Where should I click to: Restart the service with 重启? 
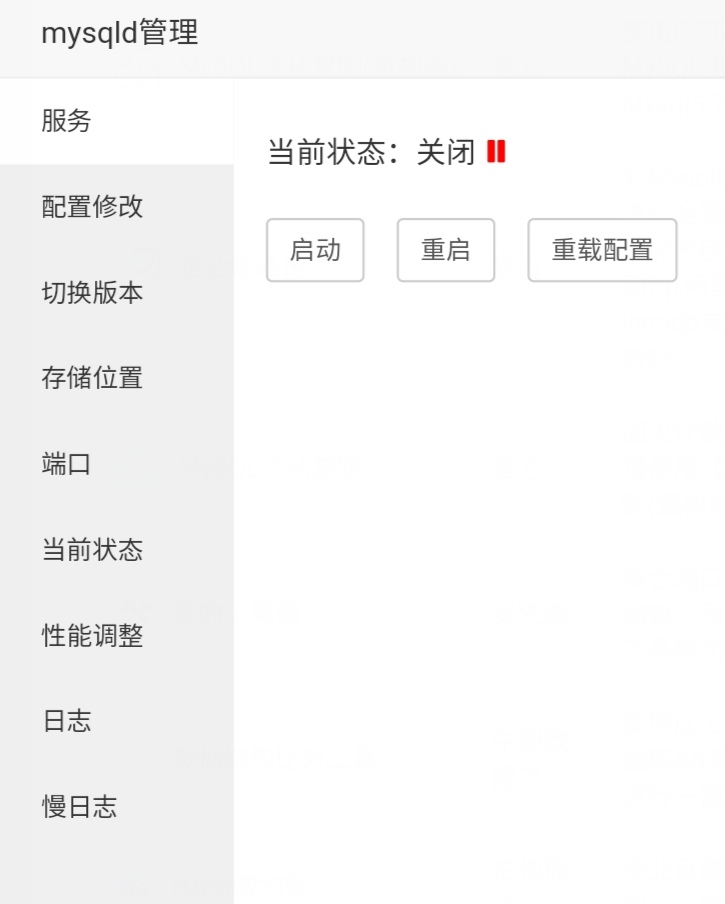pyautogui.click(x=446, y=250)
